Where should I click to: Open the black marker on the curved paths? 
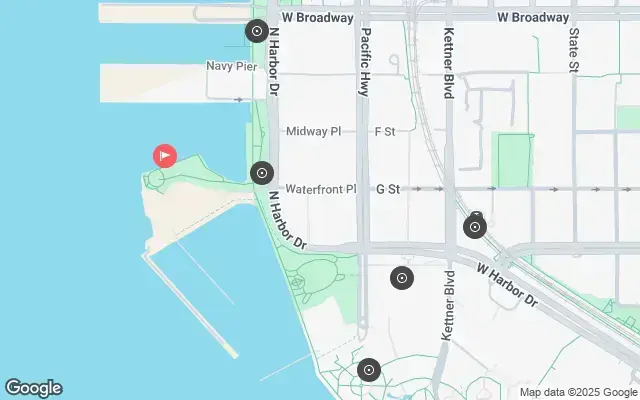[369, 370]
